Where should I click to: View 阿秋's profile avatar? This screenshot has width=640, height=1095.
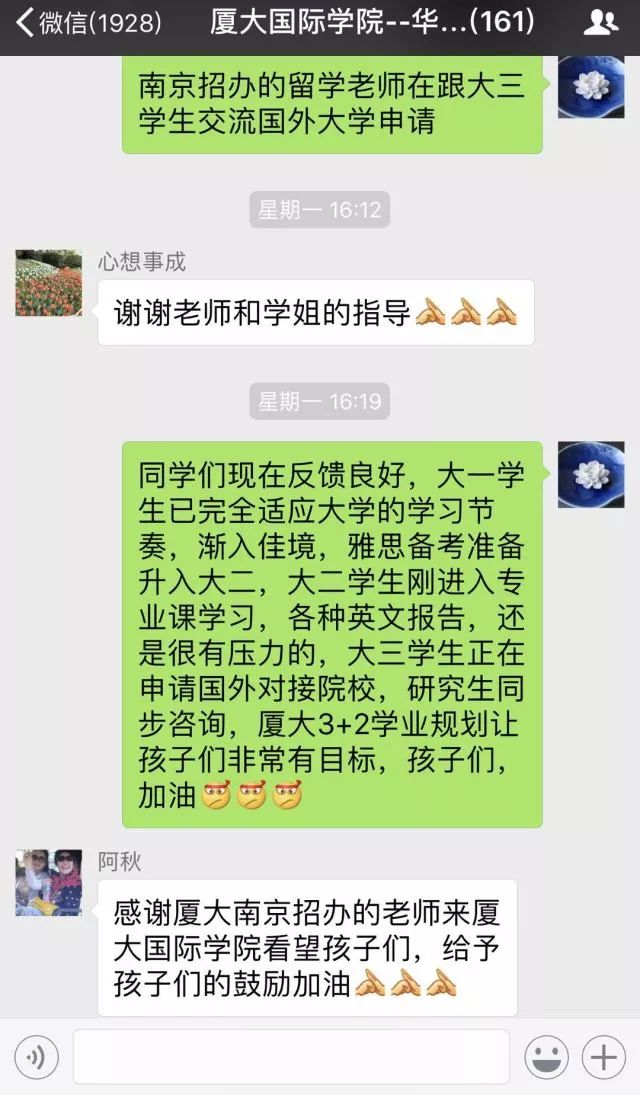[x=48, y=883]
